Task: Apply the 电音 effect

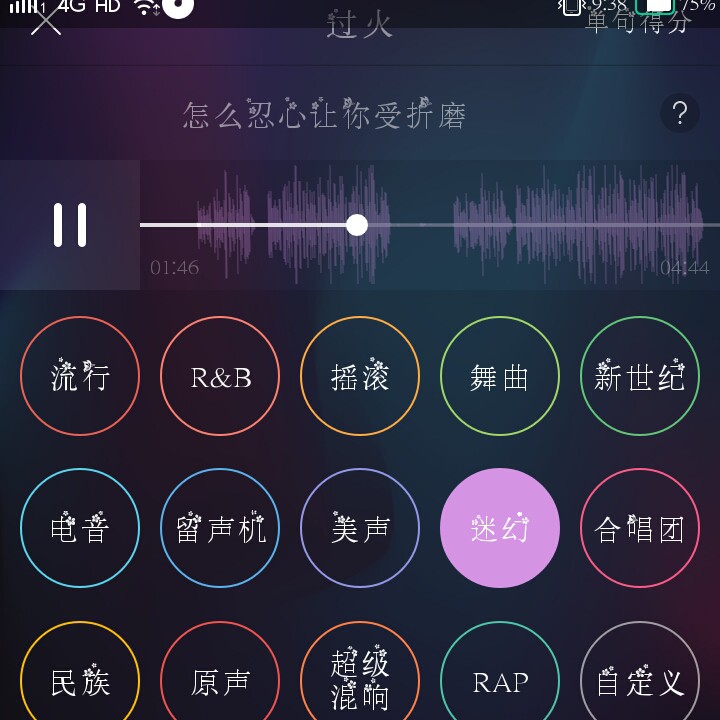Action: [80, 528]
